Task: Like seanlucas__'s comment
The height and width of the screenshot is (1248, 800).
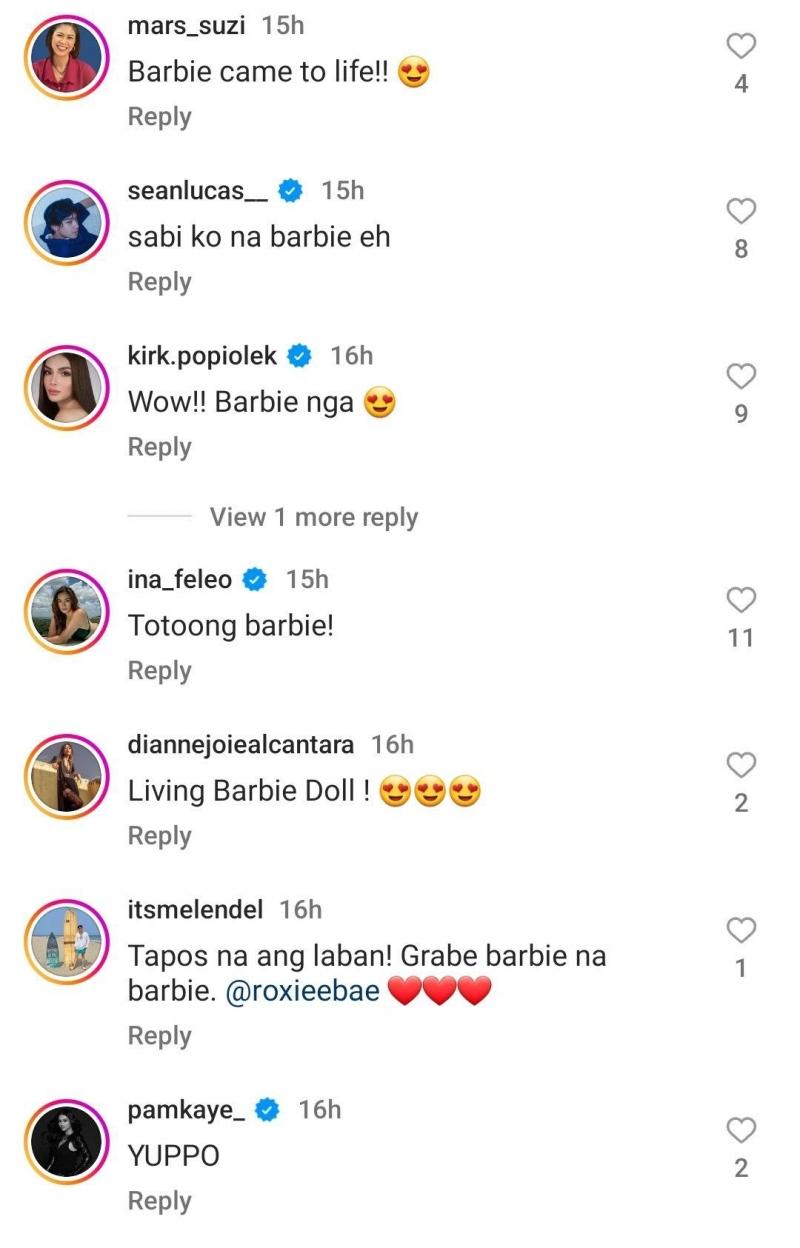Action: 741,211
